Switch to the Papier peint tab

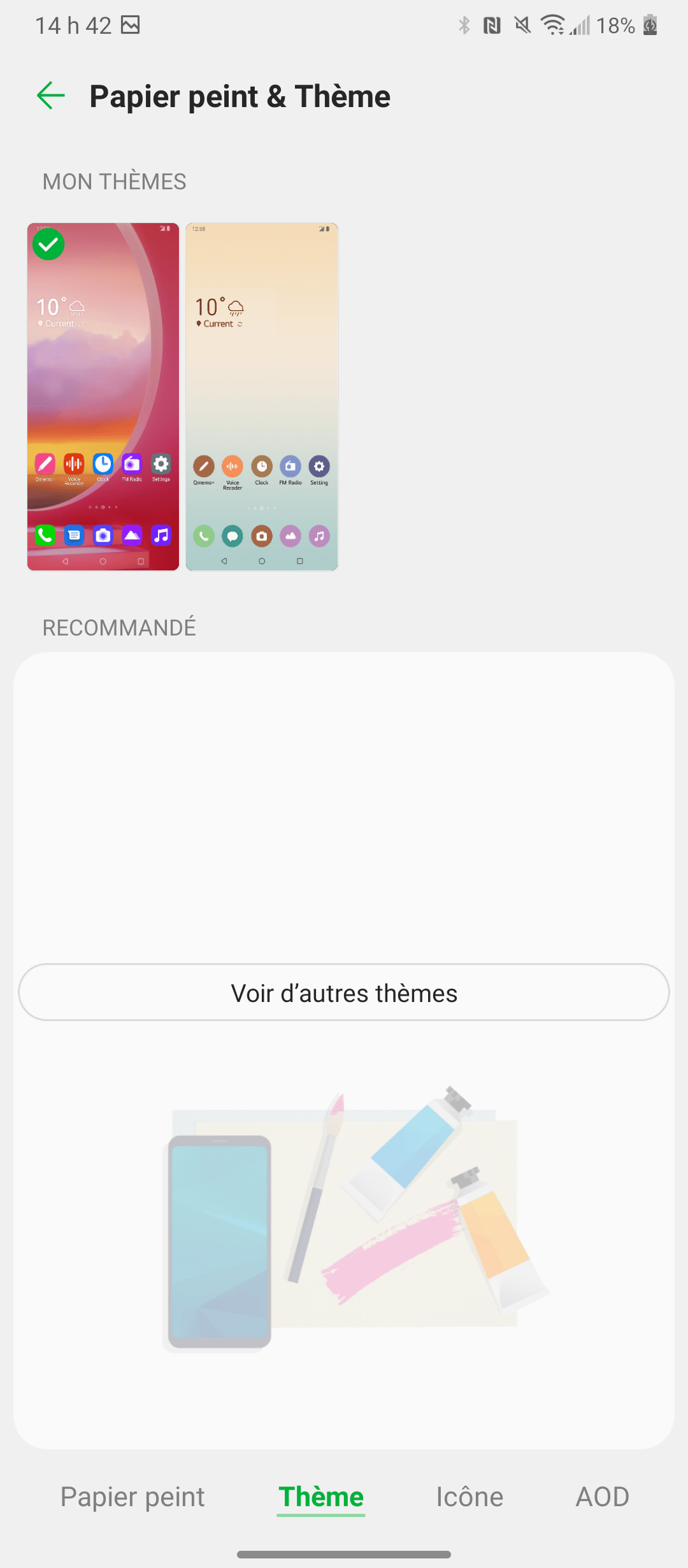click(133, 1497)
